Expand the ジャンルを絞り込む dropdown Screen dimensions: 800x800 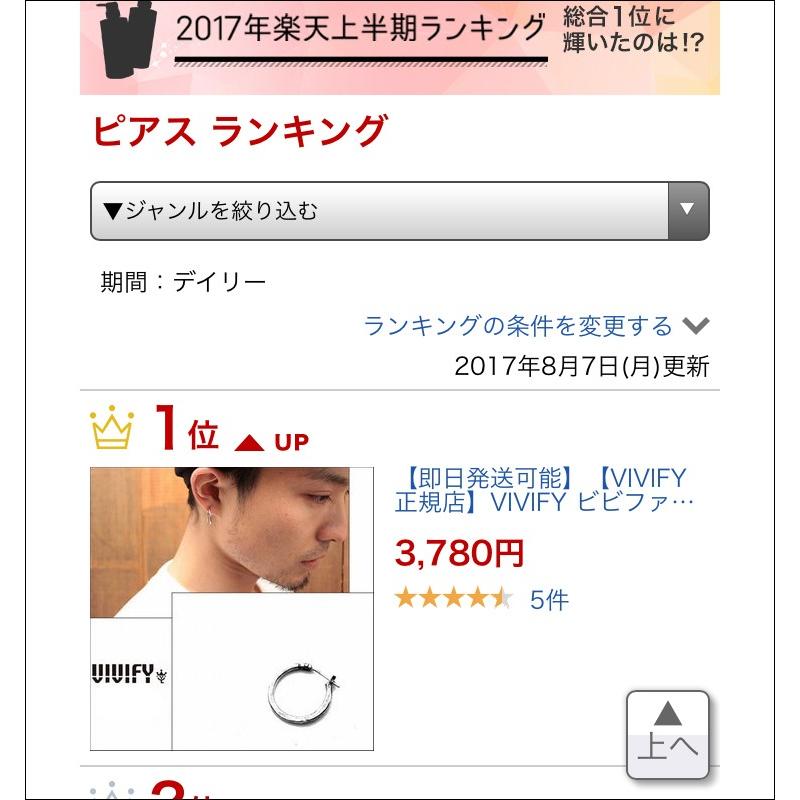pyautogui.click(x=399, y=211)
